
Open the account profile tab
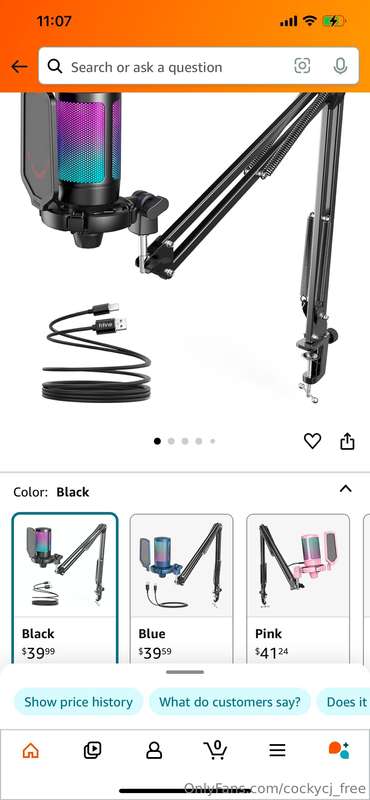pyautogui.click(x=154, y=749)
